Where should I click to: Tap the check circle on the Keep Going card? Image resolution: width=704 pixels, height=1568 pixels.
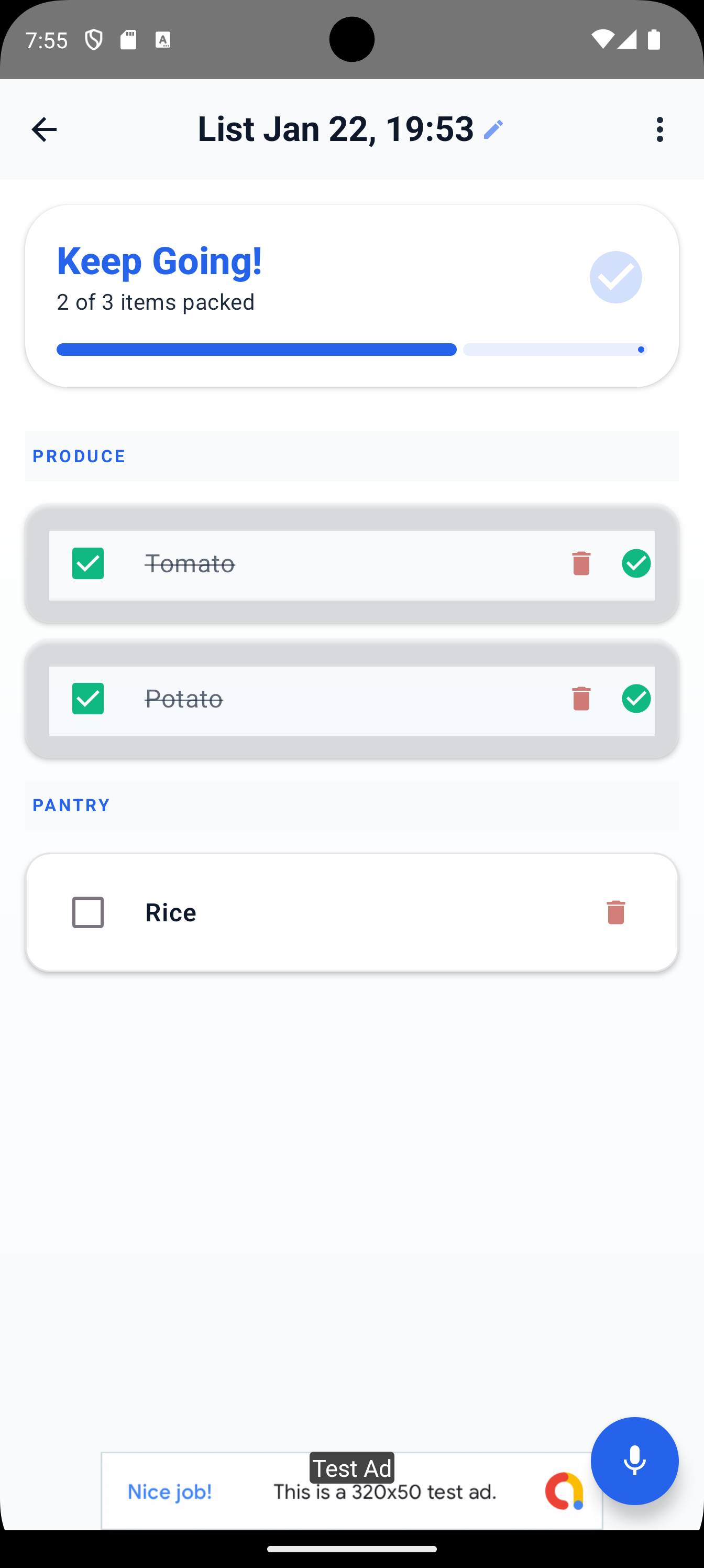(x=615, y=277)
